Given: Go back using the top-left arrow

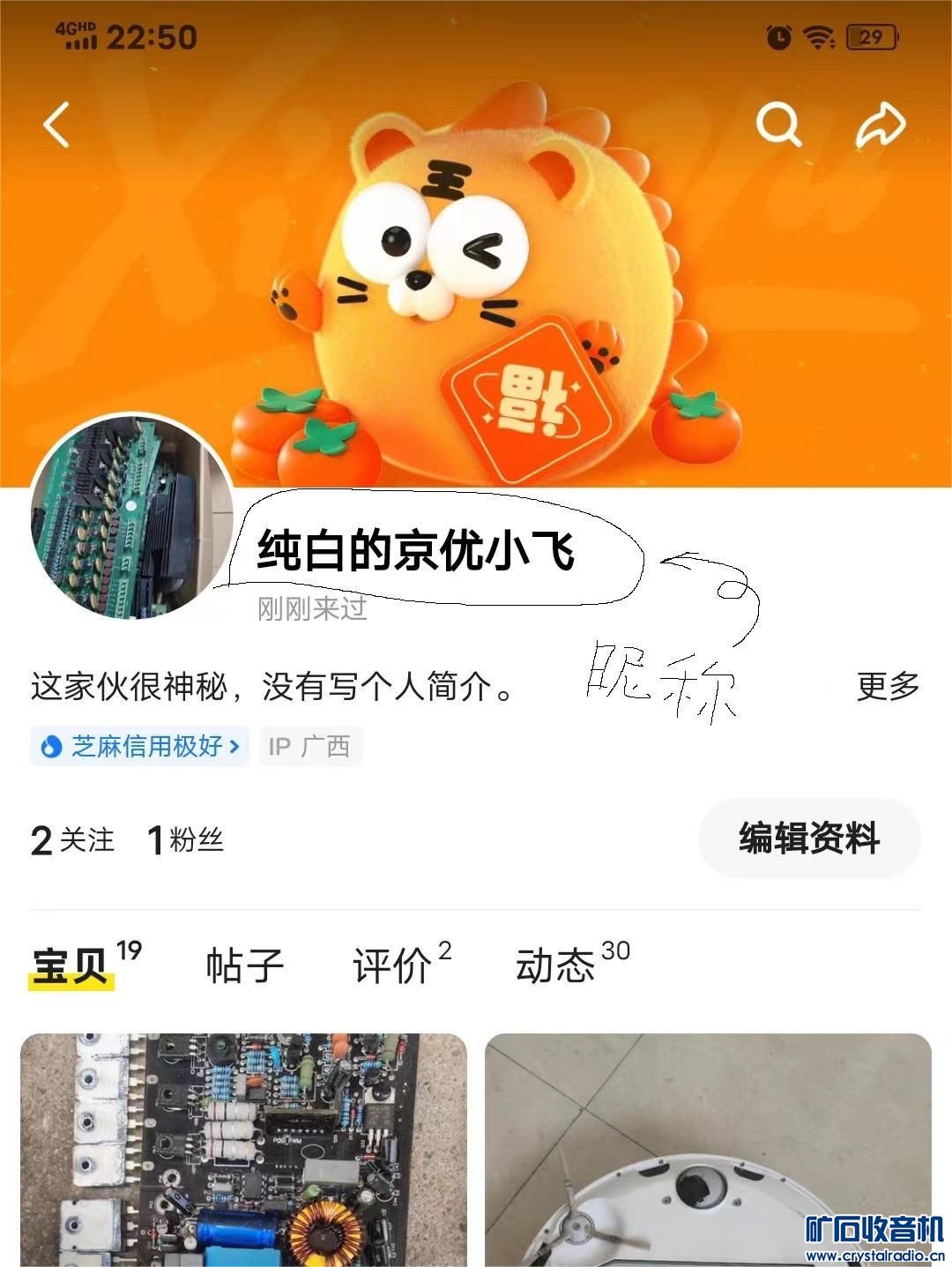Looking at the screenshot, I should pyautogui.click(x=57, y=124).
